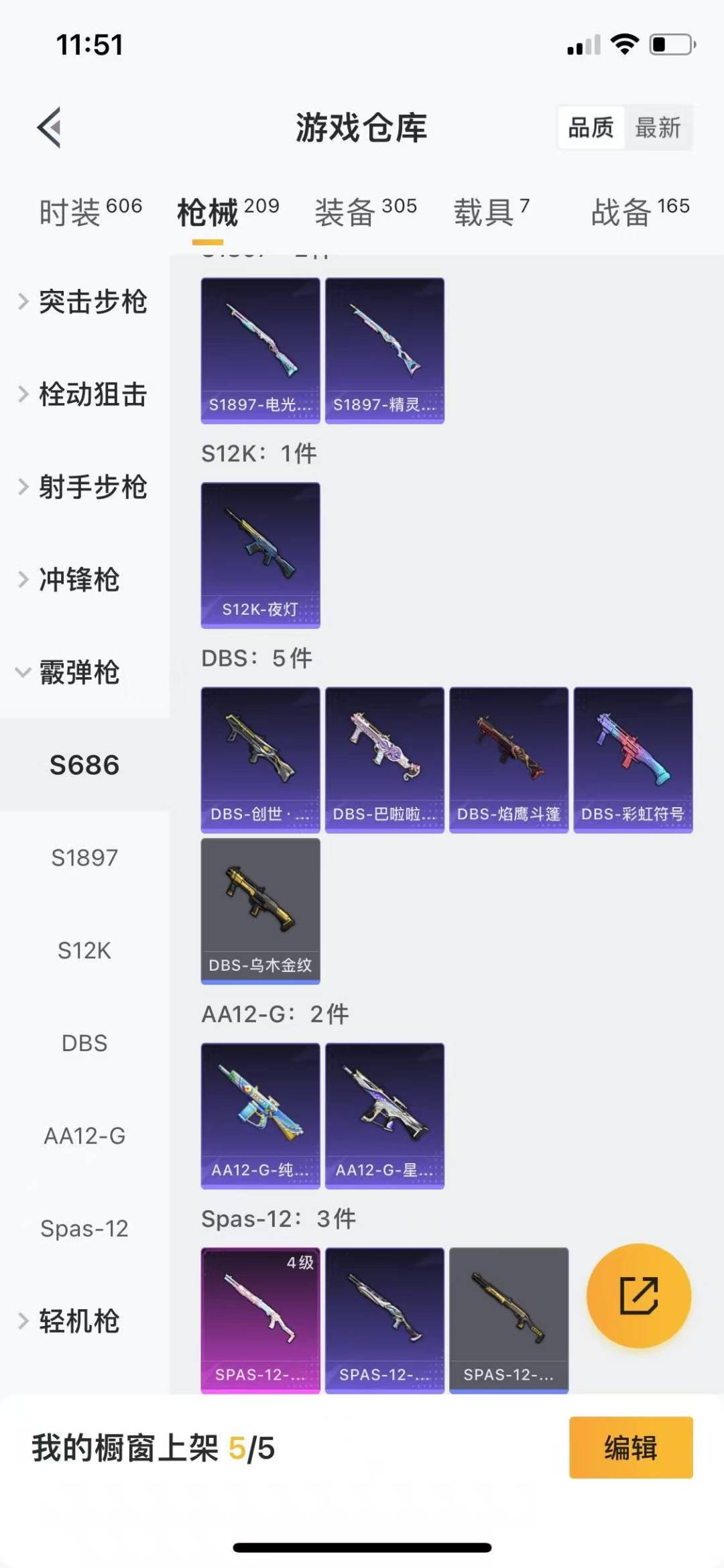Open the DBS-彩虹符号 skin tile
Image resolution: width=724 pixels, height=1568 pixels.
point(633,759)
